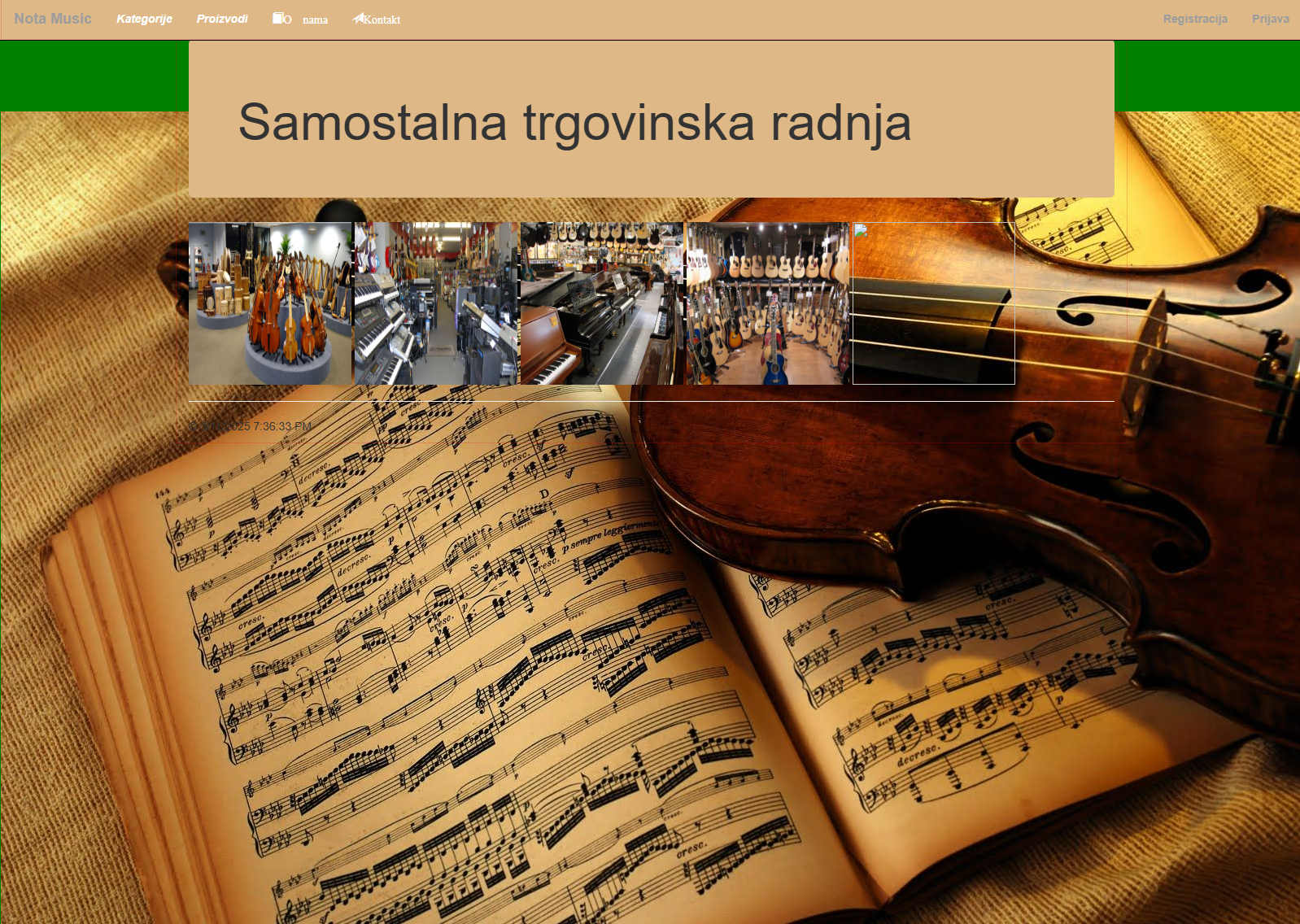The image size is (1300, 924).
Task: Open the acoustic guitars wall photo
Action: (x=768, y=303)
